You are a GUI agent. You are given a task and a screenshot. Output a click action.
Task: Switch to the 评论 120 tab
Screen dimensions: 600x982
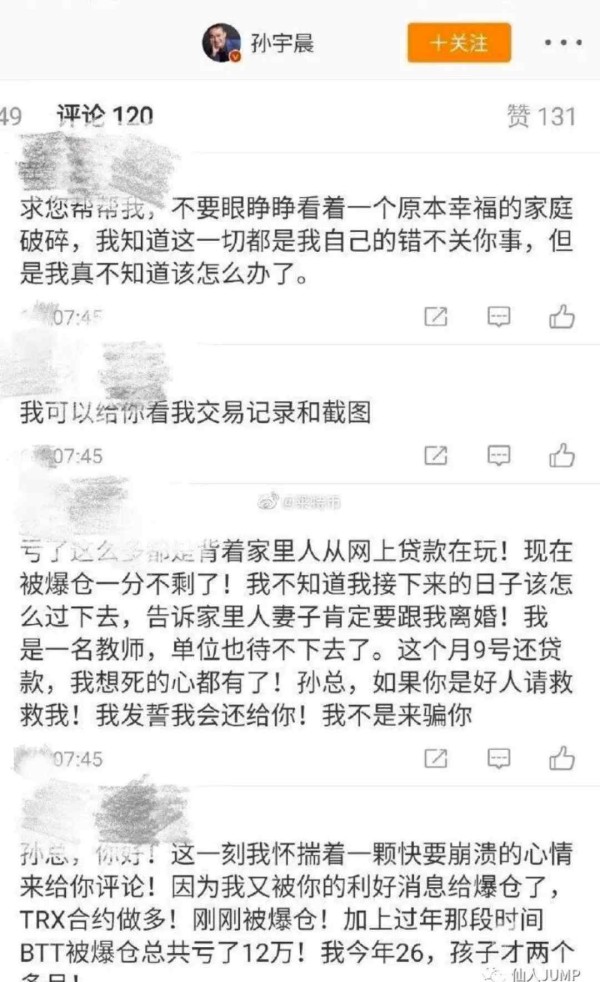pyautogui.click(x=105, y=116)
